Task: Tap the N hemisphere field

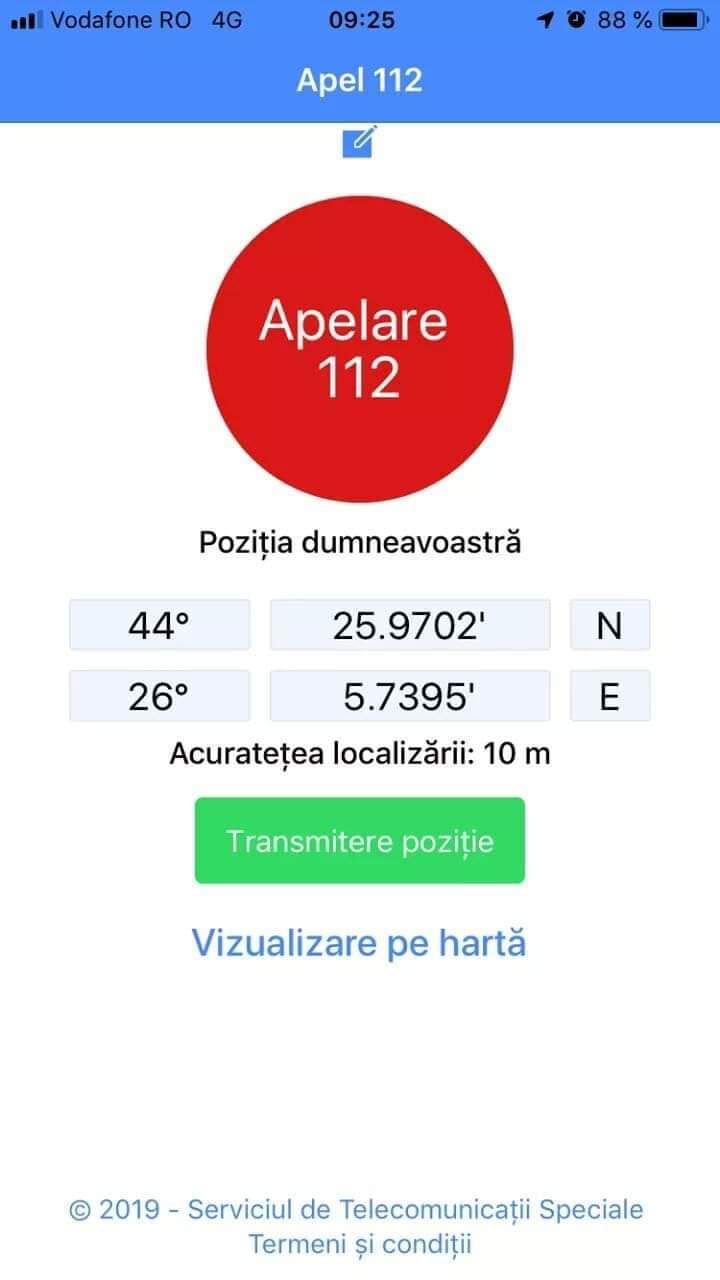Action: [609, 625]
